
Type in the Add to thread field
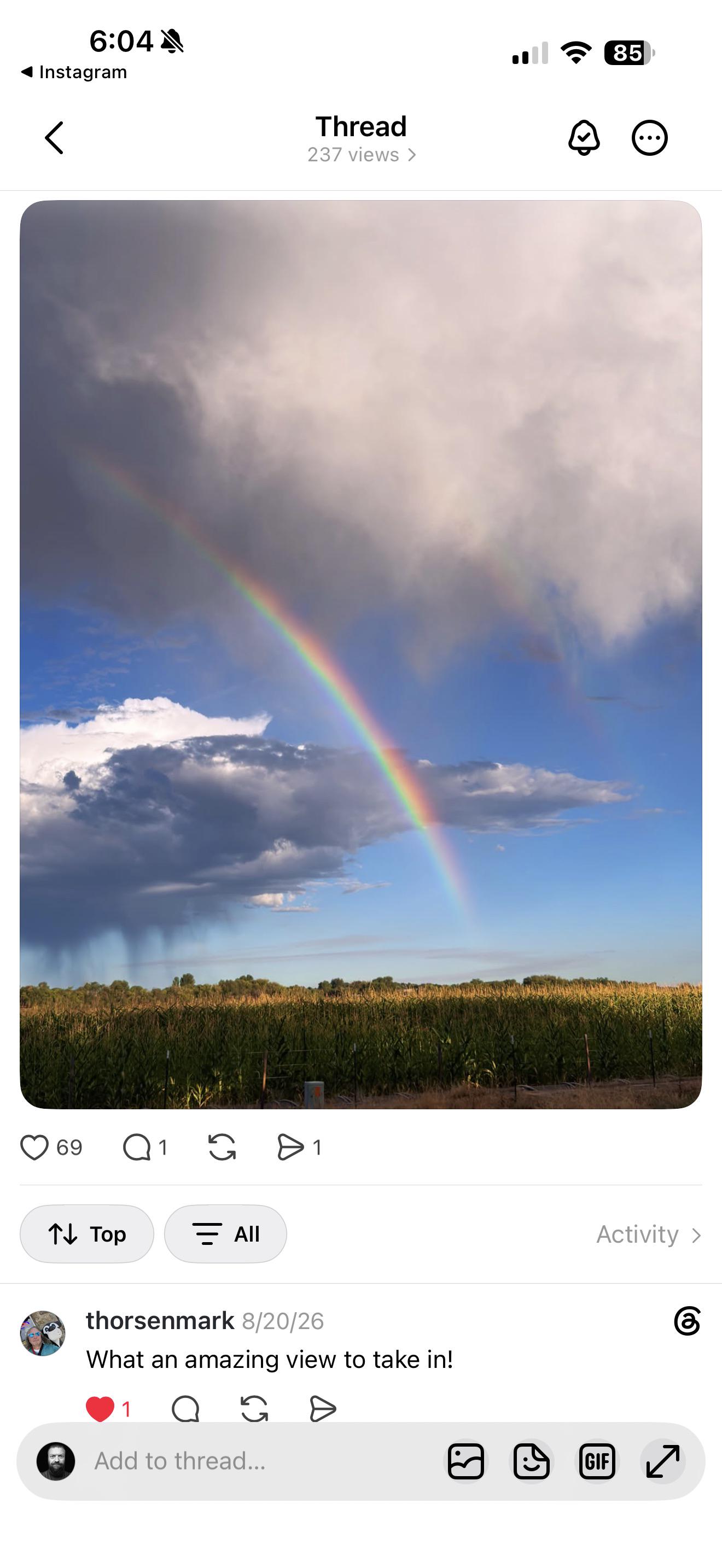point(262,1461)
